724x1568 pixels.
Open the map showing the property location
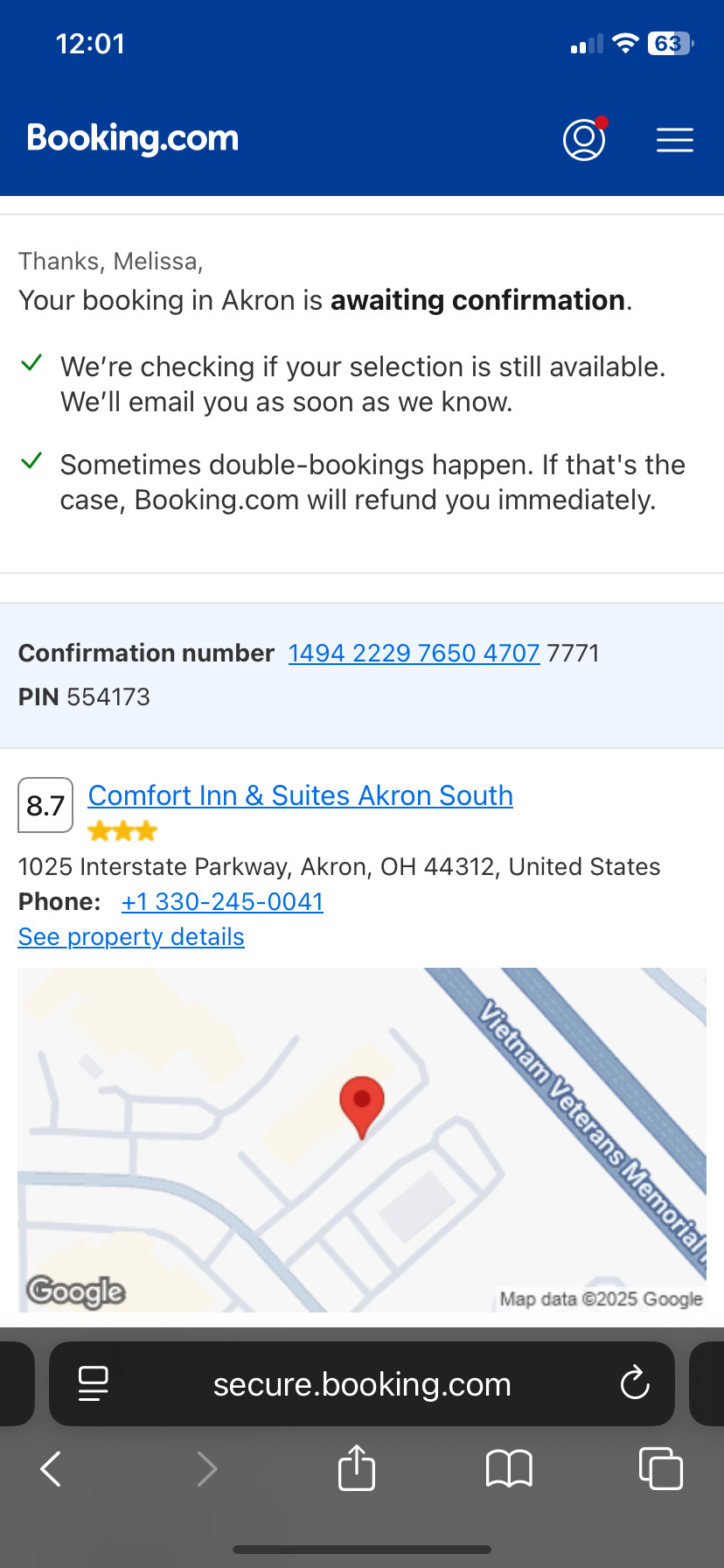[x=362, y=1139]
